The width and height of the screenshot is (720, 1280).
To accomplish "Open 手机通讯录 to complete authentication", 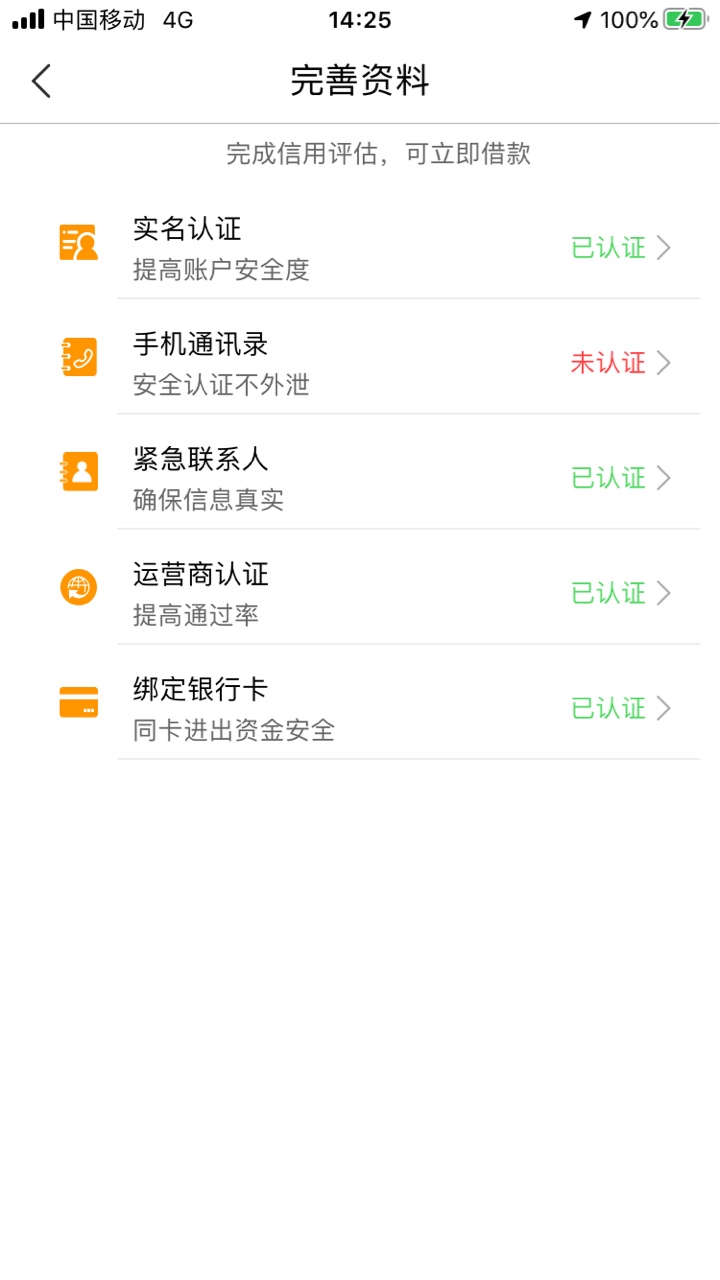I will click(x=360, y=362).
